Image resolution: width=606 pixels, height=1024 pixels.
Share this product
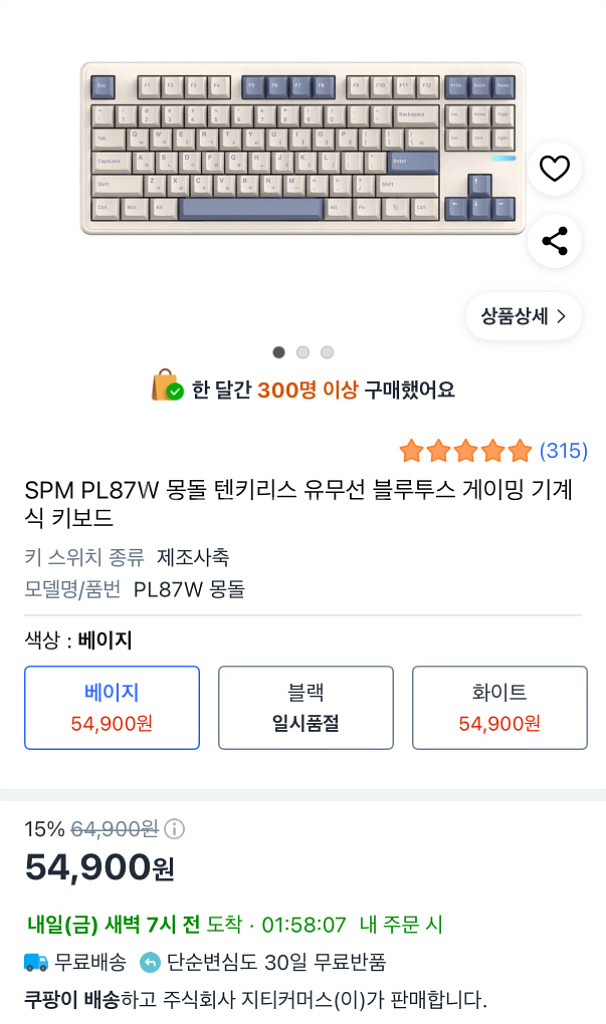tap(554, 241)
